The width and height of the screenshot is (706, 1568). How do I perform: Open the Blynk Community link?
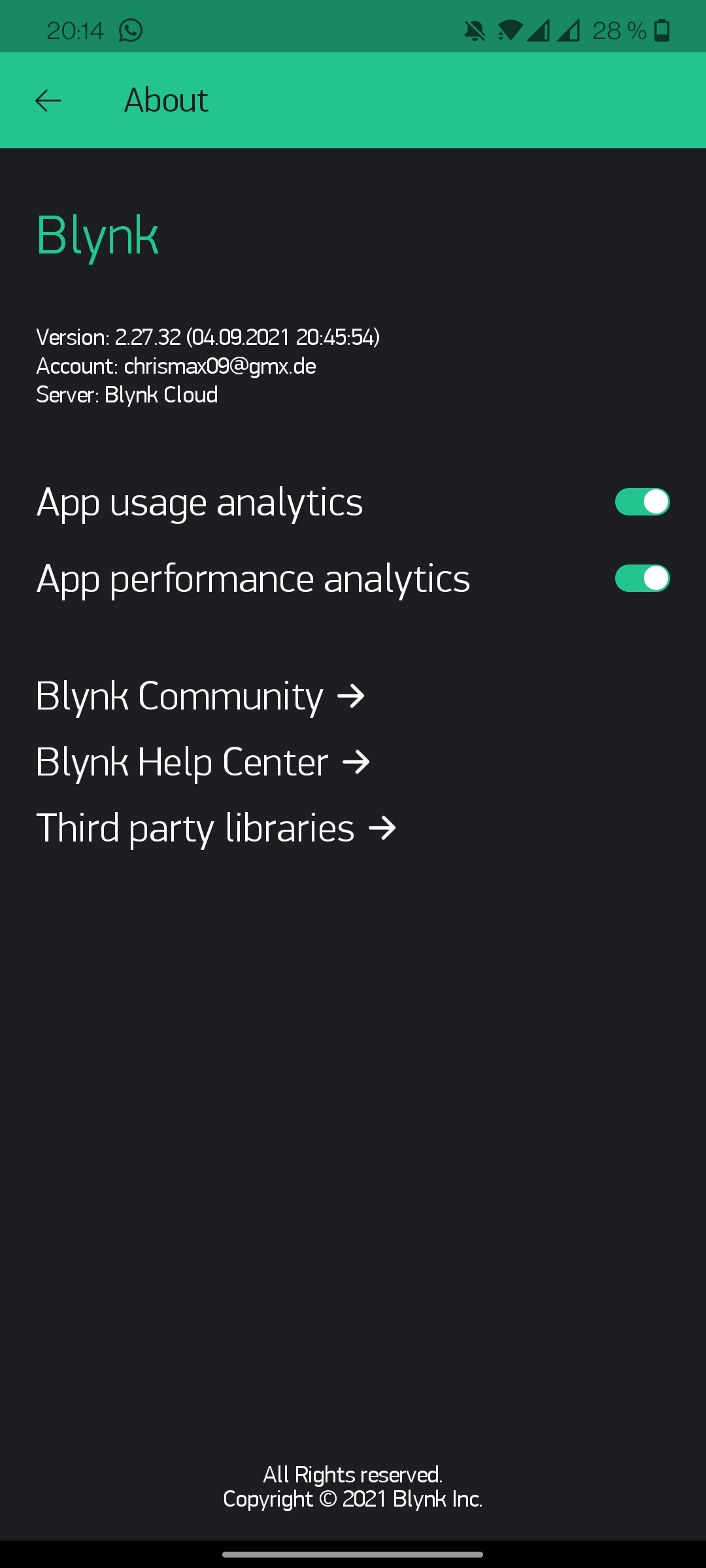pyautogui.click(x=200, y=696)
